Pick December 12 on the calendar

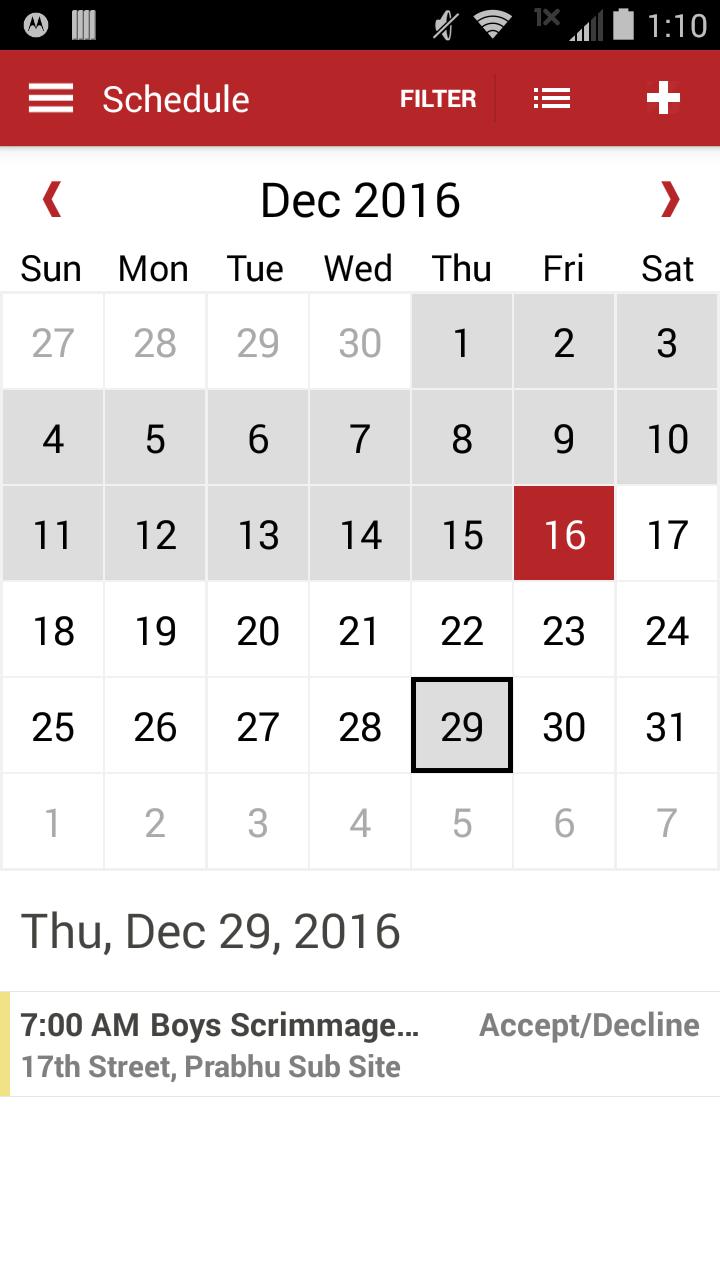click(155, 534)
